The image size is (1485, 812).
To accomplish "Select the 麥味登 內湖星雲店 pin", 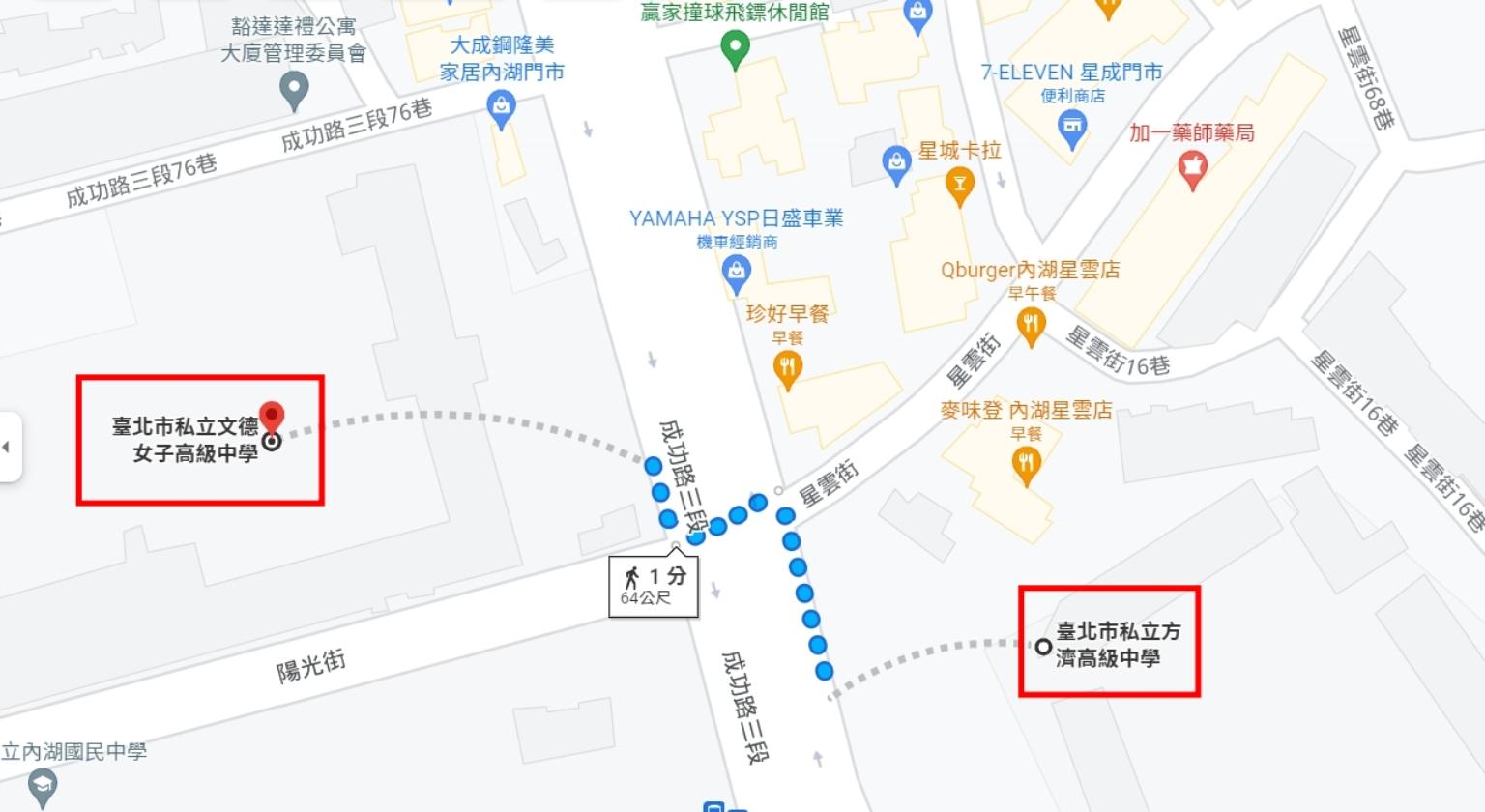I will (x=1026, y=466).
